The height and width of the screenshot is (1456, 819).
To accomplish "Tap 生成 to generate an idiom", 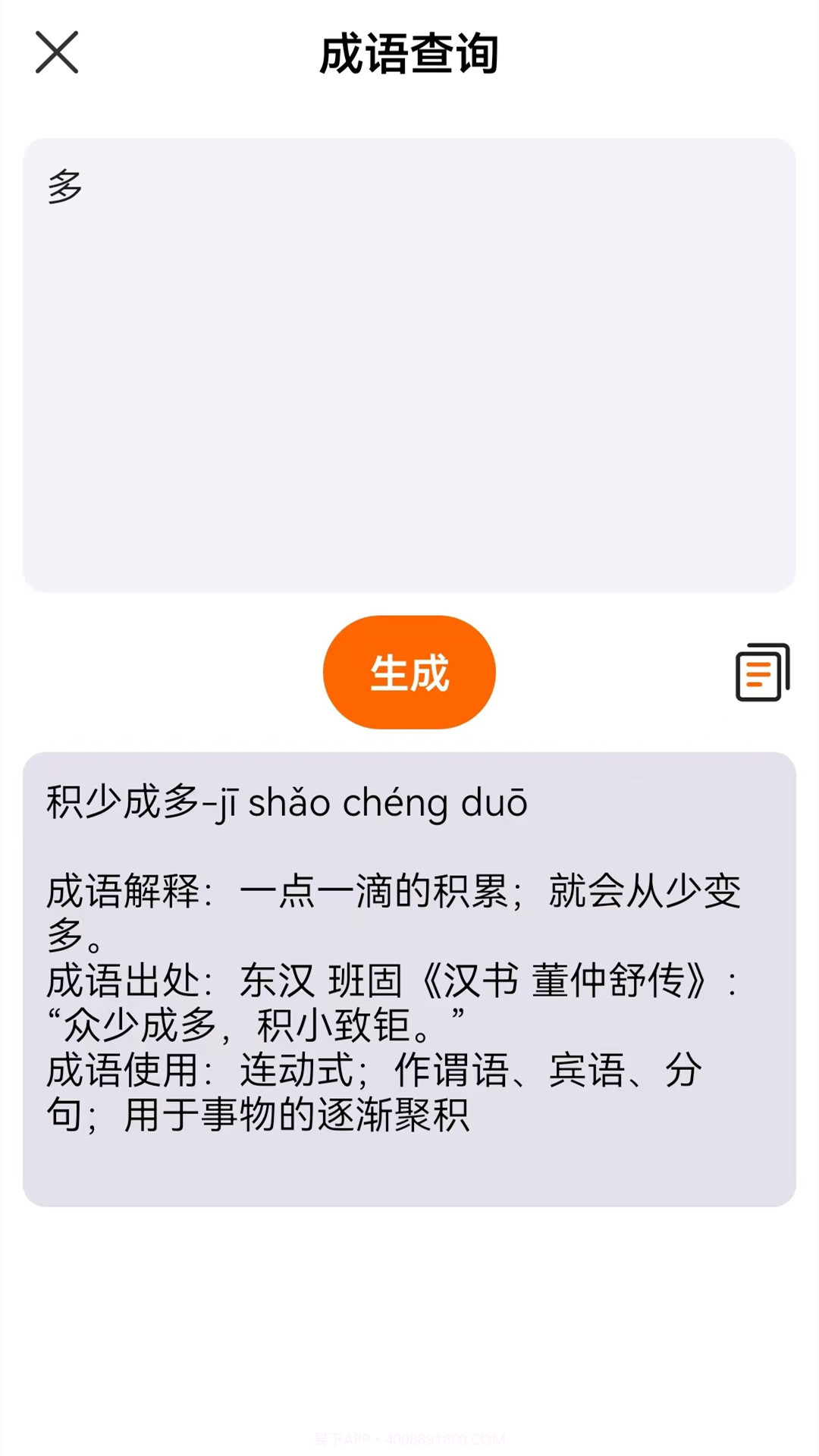I will pos(409,672).
